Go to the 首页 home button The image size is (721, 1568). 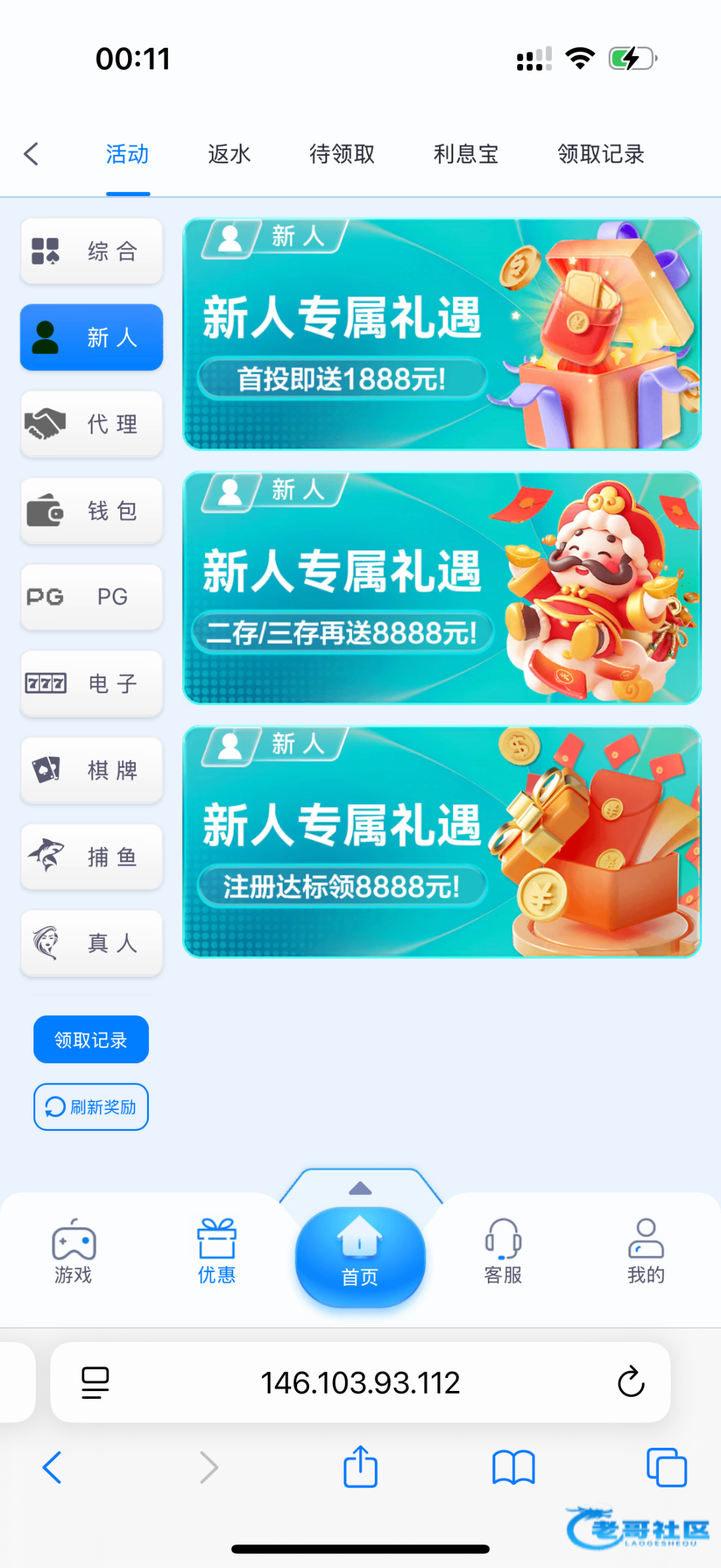tap(360, 1256)
